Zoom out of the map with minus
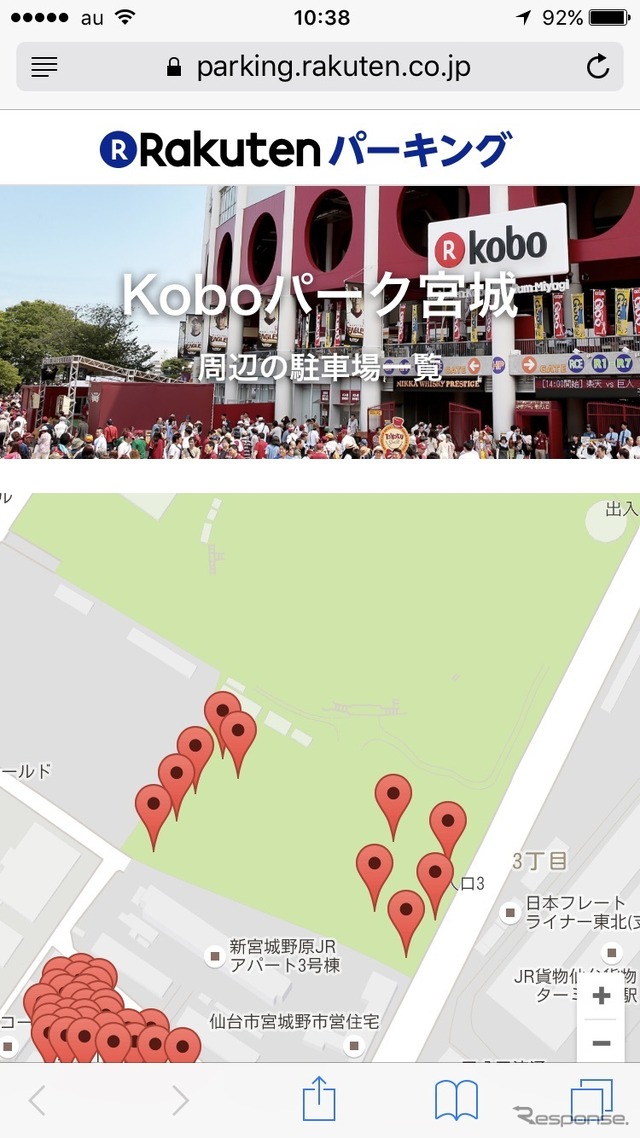This screenshot has width=640, height=1138. point(601,1043)
